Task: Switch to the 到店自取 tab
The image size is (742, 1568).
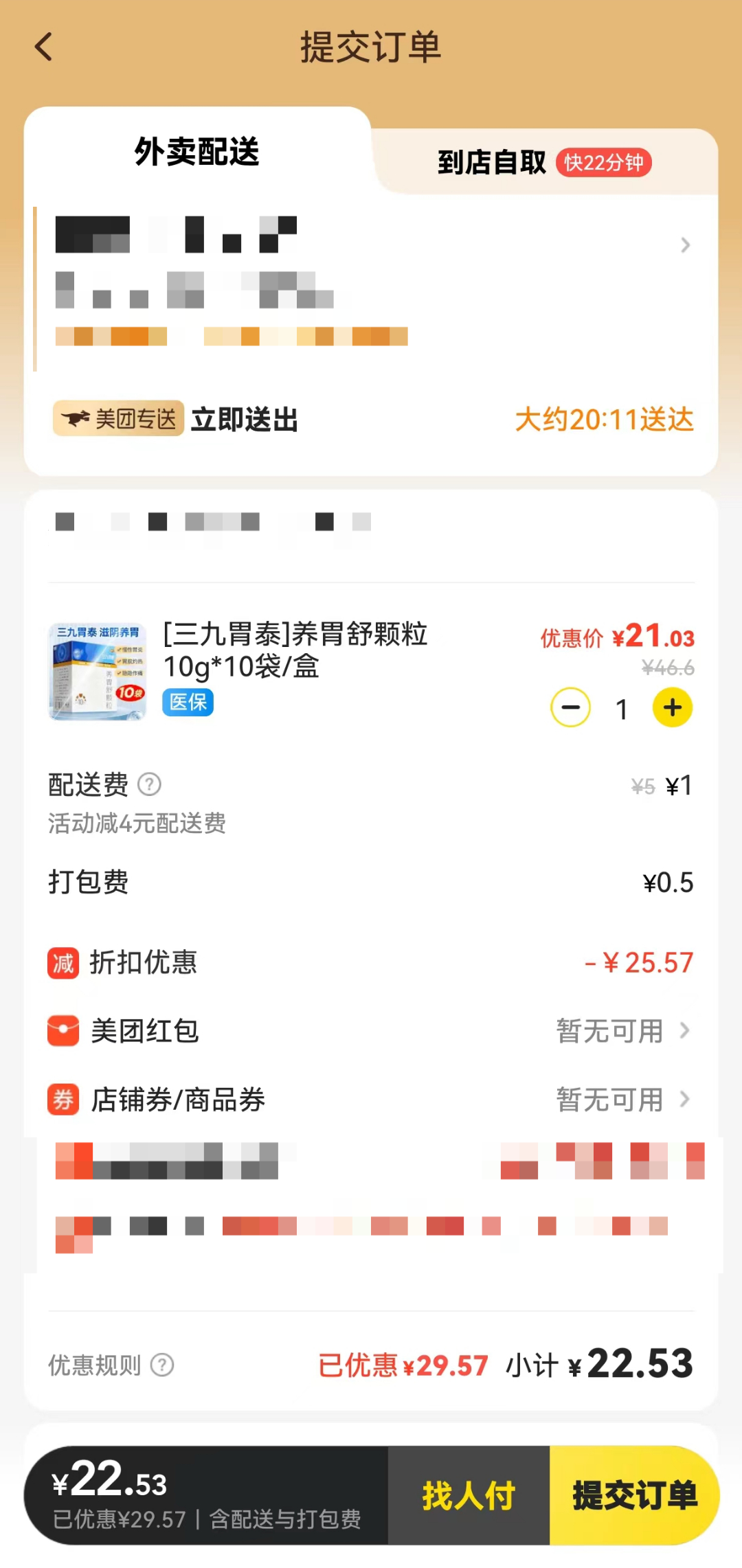Action: (x=543, y=163)
